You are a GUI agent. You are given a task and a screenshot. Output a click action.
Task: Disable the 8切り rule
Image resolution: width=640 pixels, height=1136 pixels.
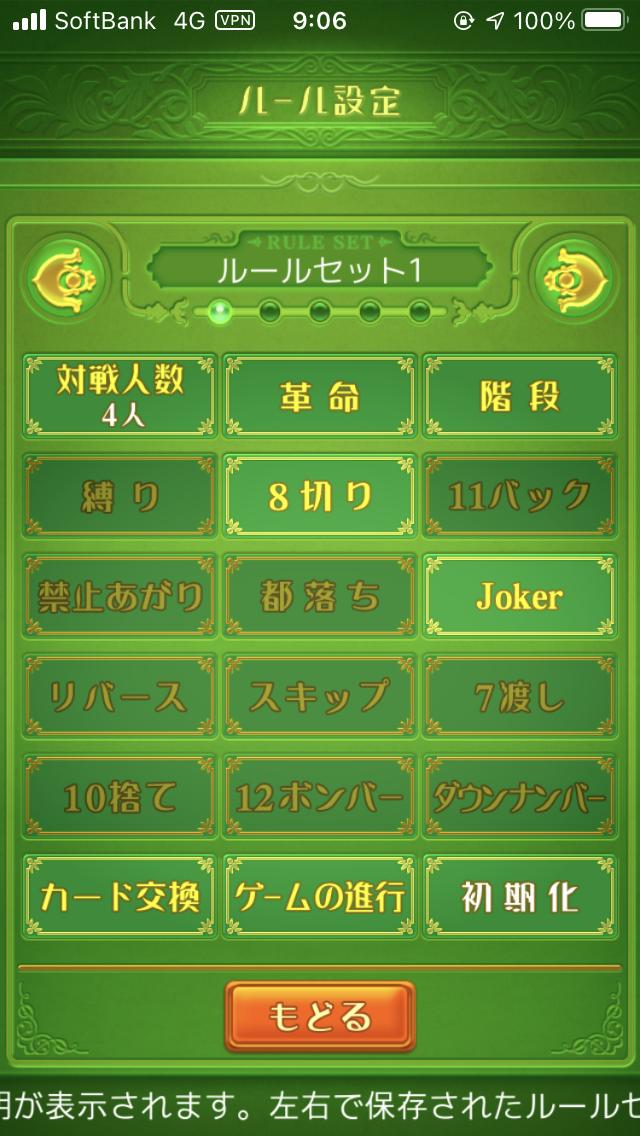320,497
